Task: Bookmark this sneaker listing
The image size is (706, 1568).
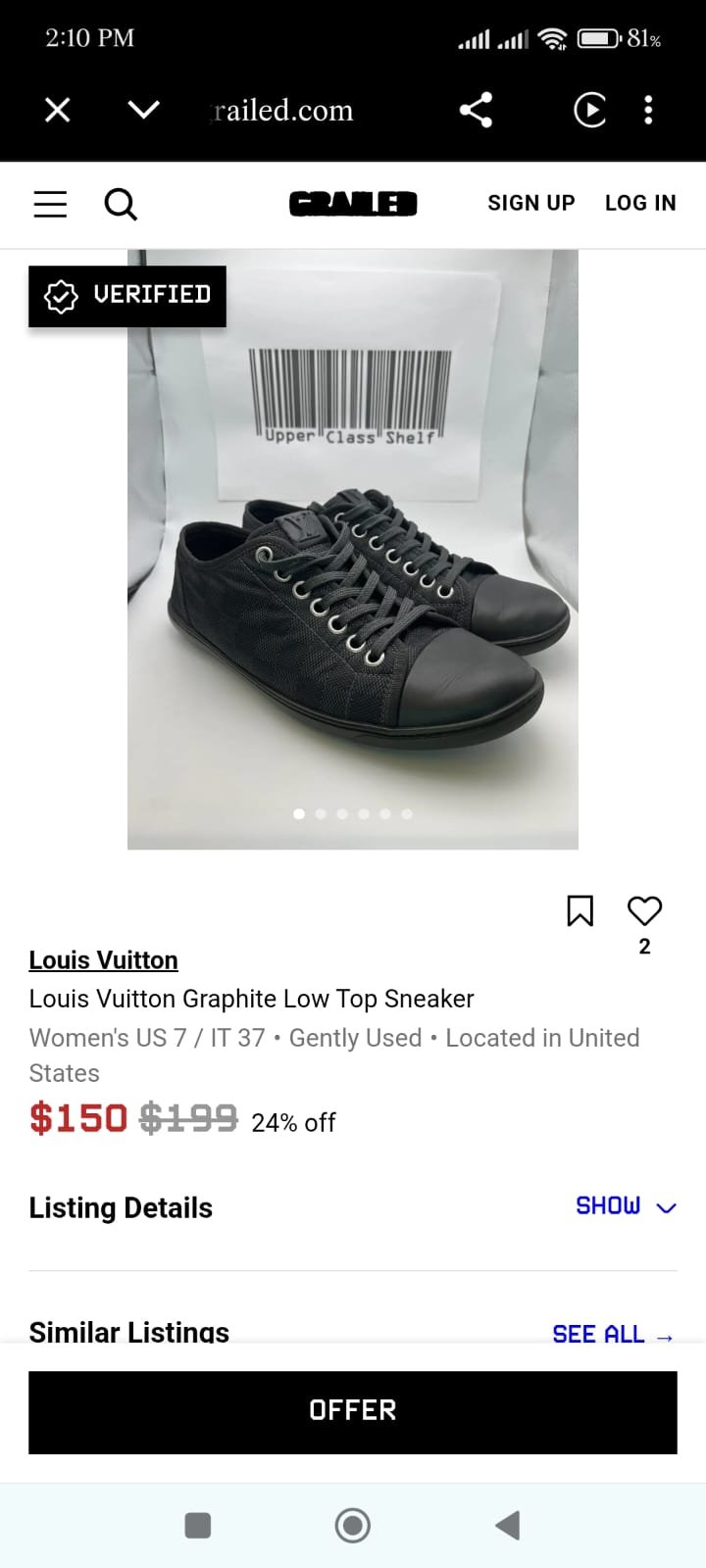Action: (580, 910)
